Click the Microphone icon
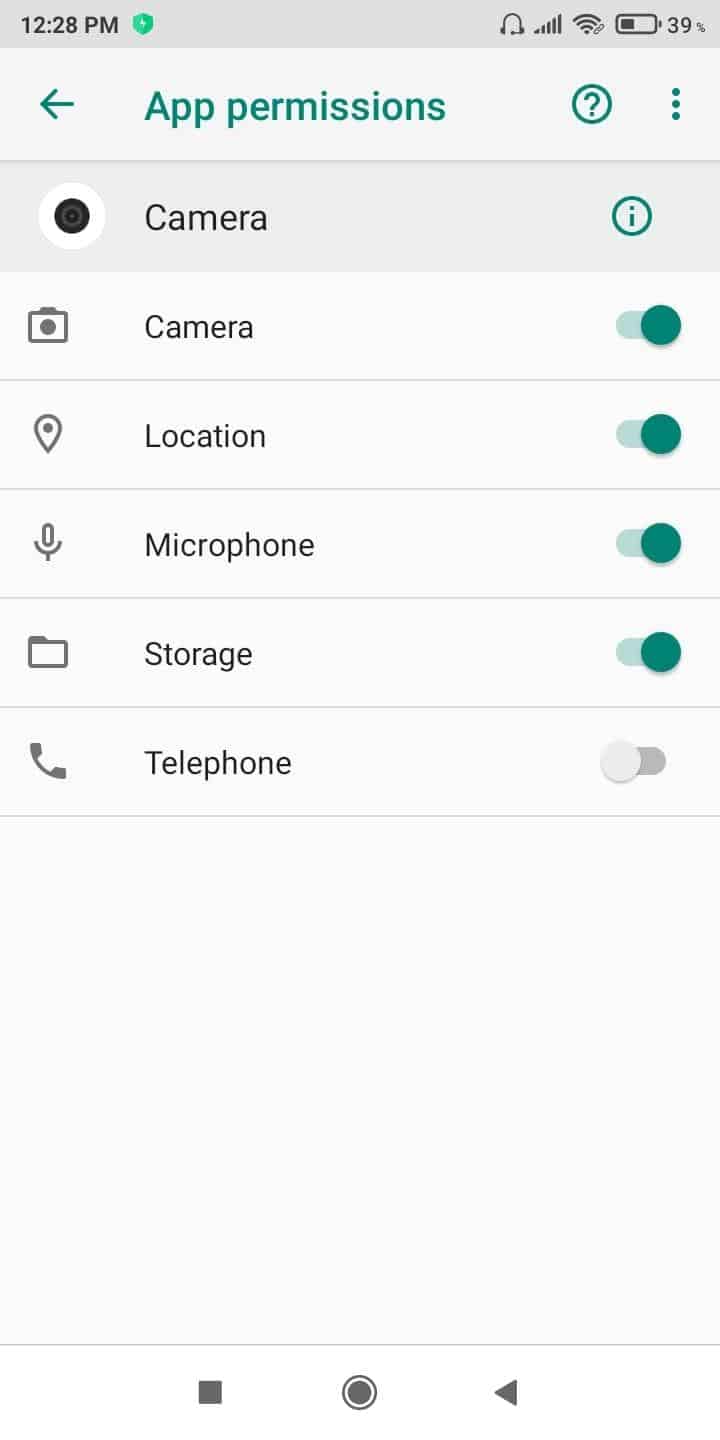This screenshot has height=1440, width=720. [x=48, y=543]
